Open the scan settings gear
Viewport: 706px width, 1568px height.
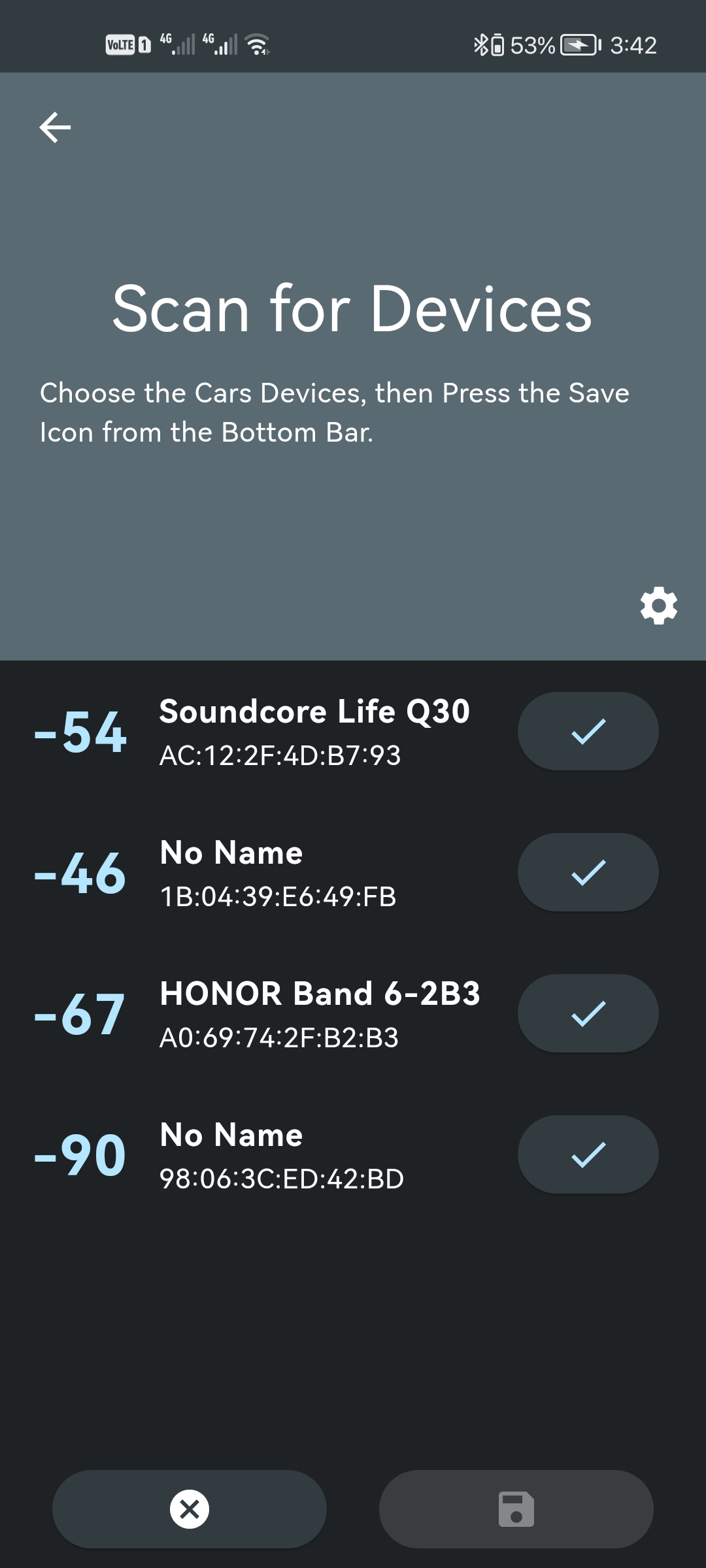(x=658, y=606)
